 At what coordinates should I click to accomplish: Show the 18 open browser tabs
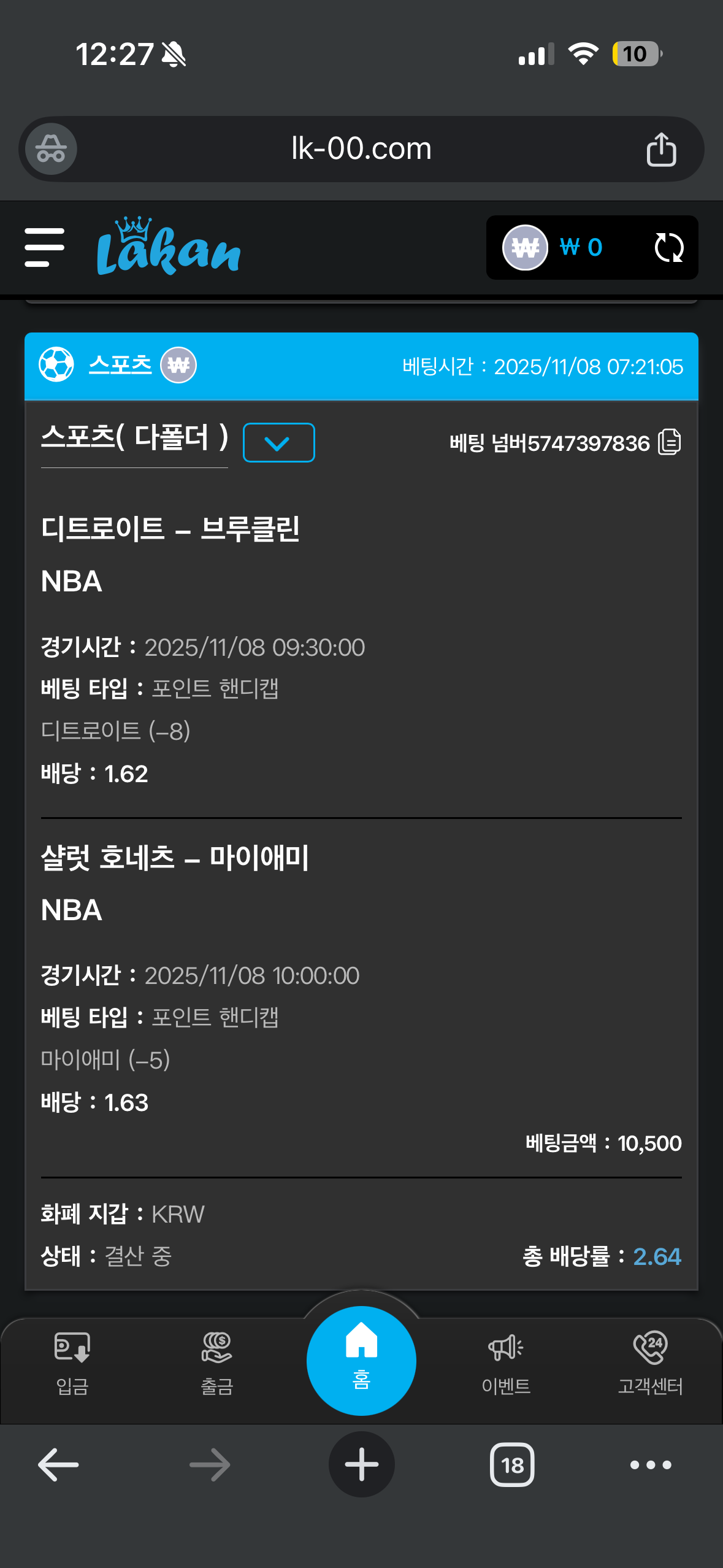[x=512, y=1465]
